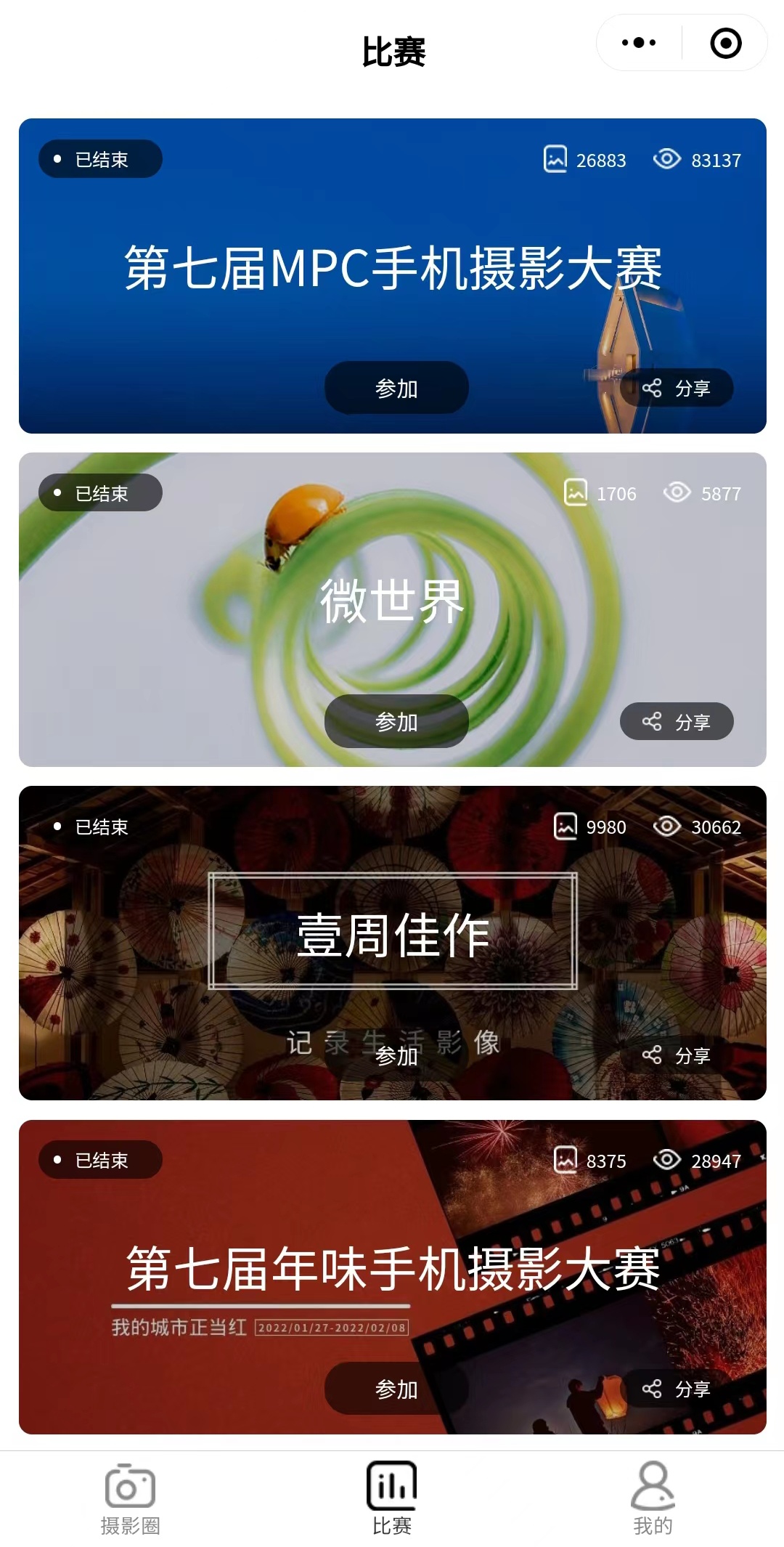Open the 第七届MPC手机摄影大赛 contest card
784x1547 pixels.
[x=392, y=269]
